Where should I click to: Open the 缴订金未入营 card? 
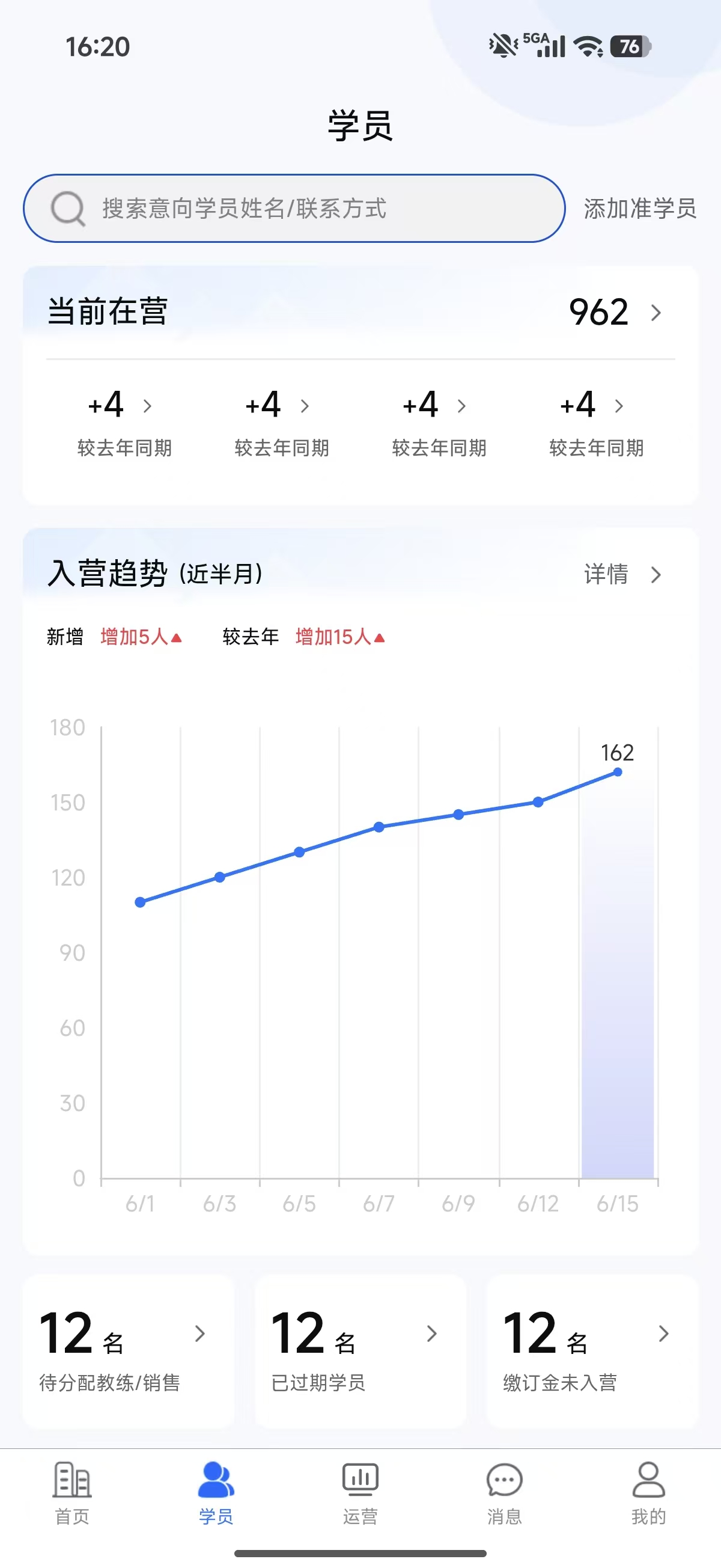pos(592,1351)
